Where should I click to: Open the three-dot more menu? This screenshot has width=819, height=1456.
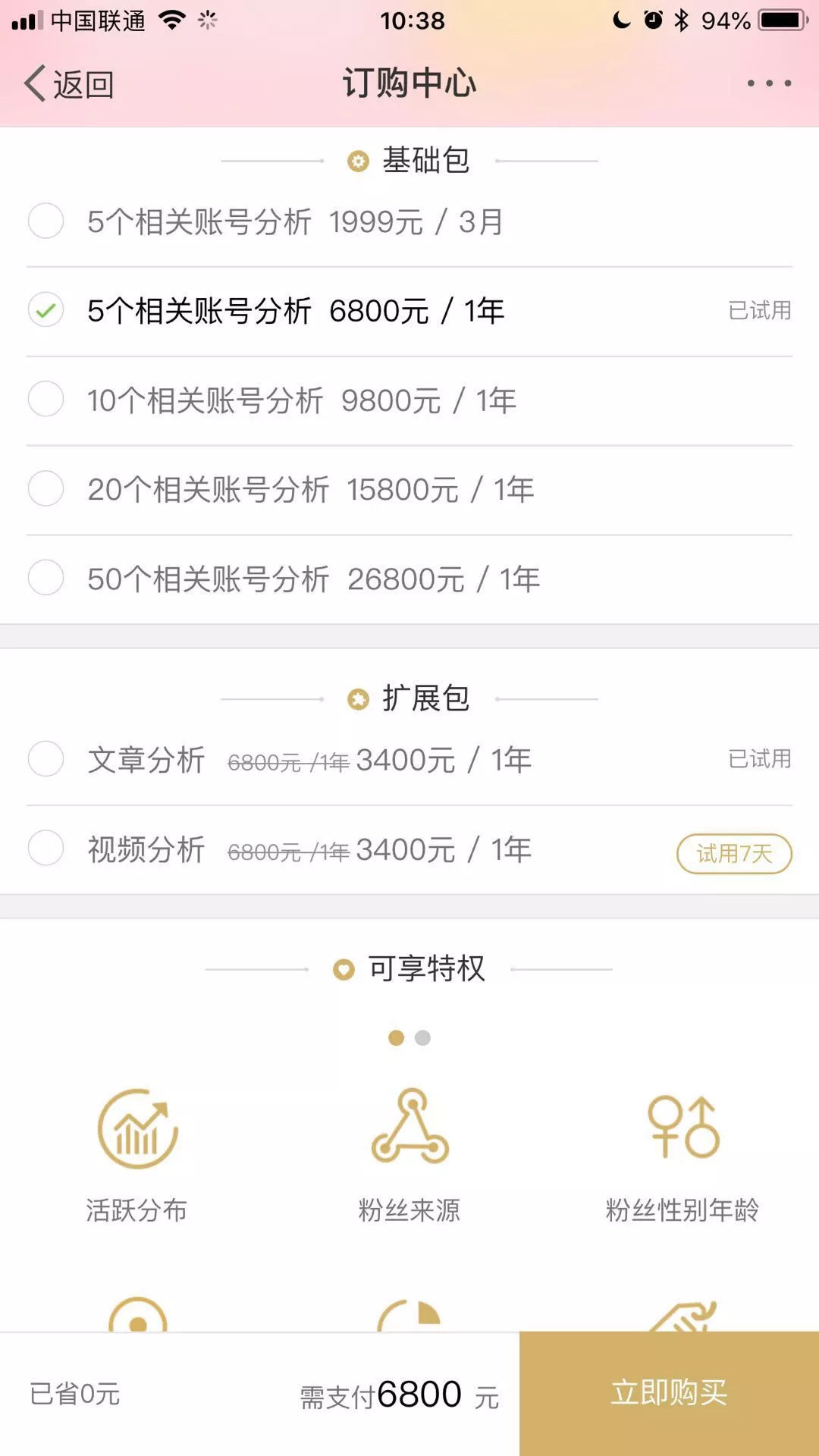coord(769,83)
